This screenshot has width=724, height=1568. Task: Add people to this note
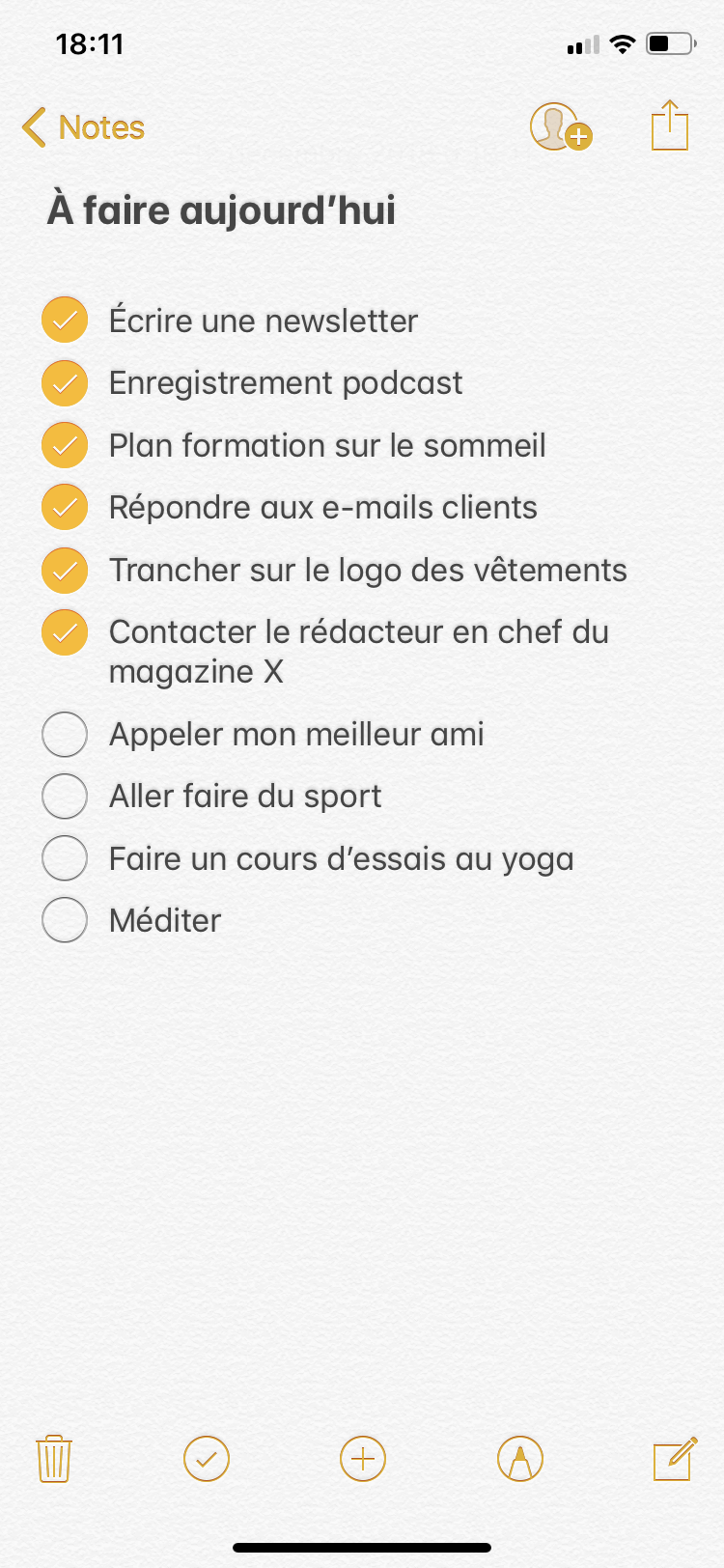(559, 126)
